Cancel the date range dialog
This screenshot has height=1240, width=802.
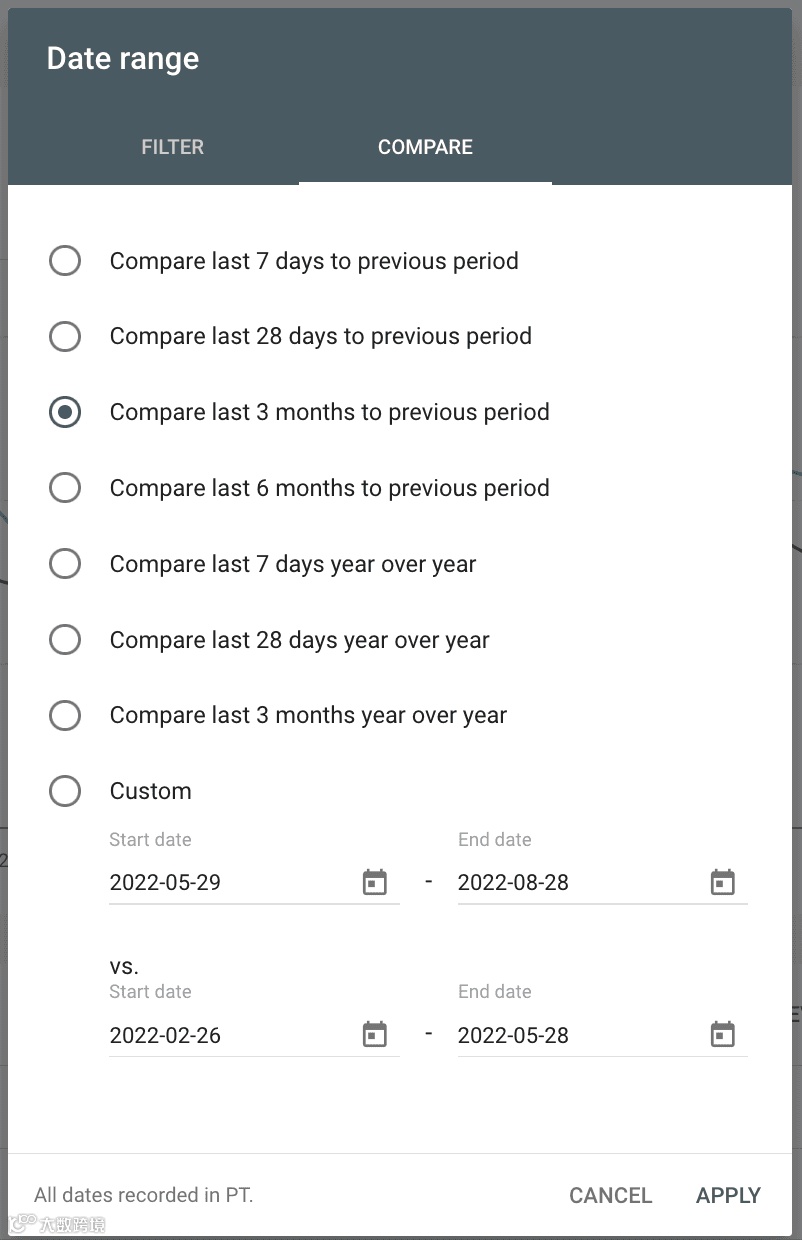tap(610, 1195)
